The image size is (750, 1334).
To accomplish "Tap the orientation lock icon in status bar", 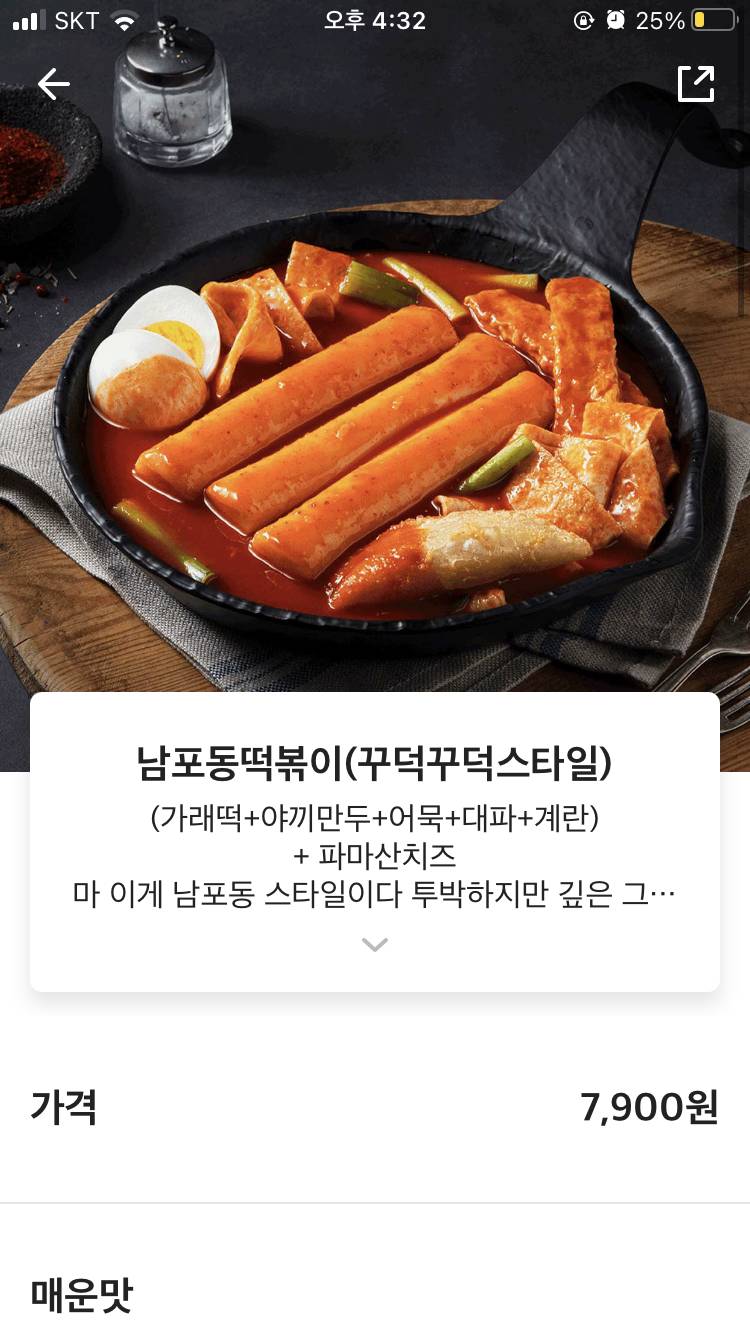I will (585, 18).
